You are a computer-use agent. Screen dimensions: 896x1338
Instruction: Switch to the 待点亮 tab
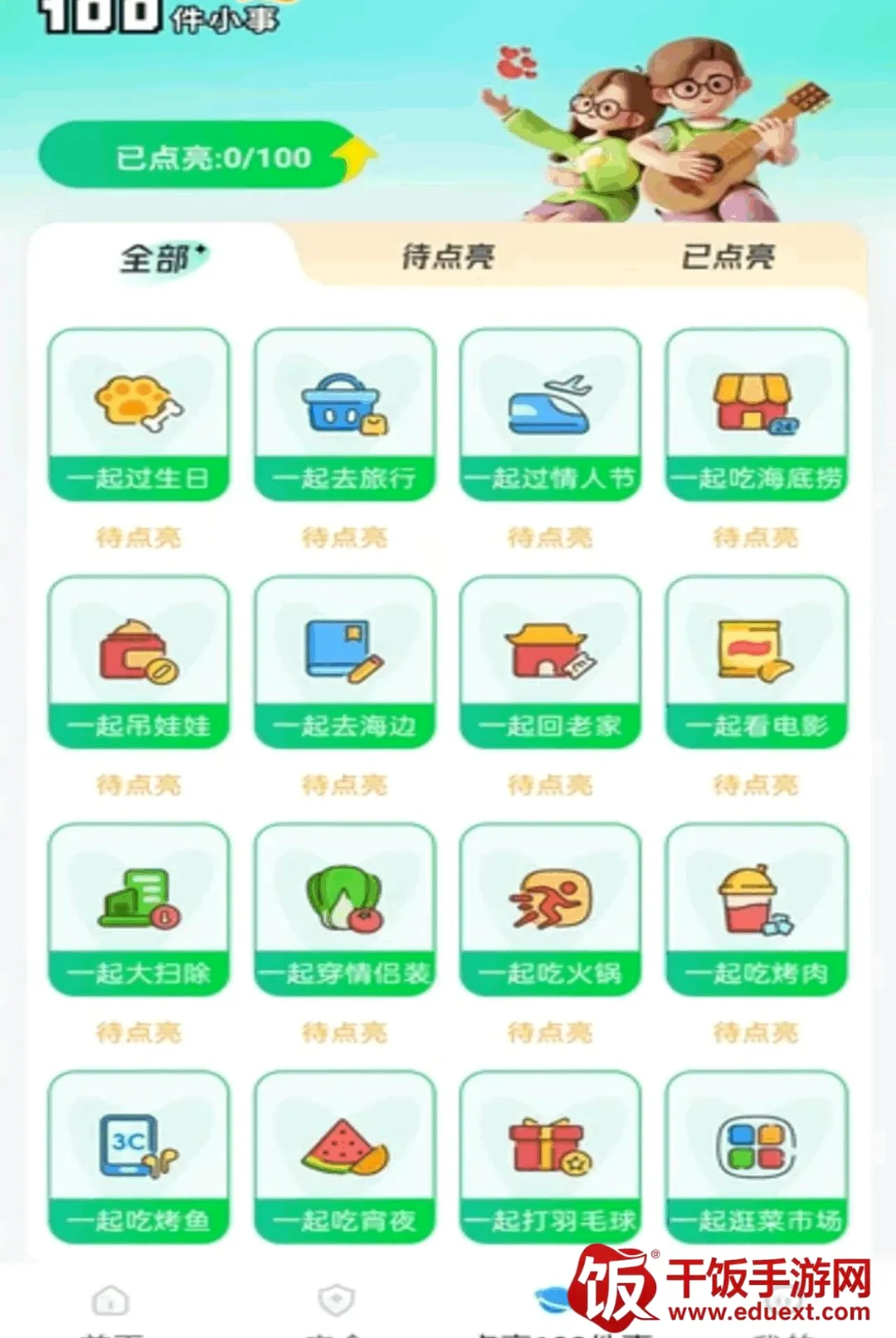[x=448, y=256]
